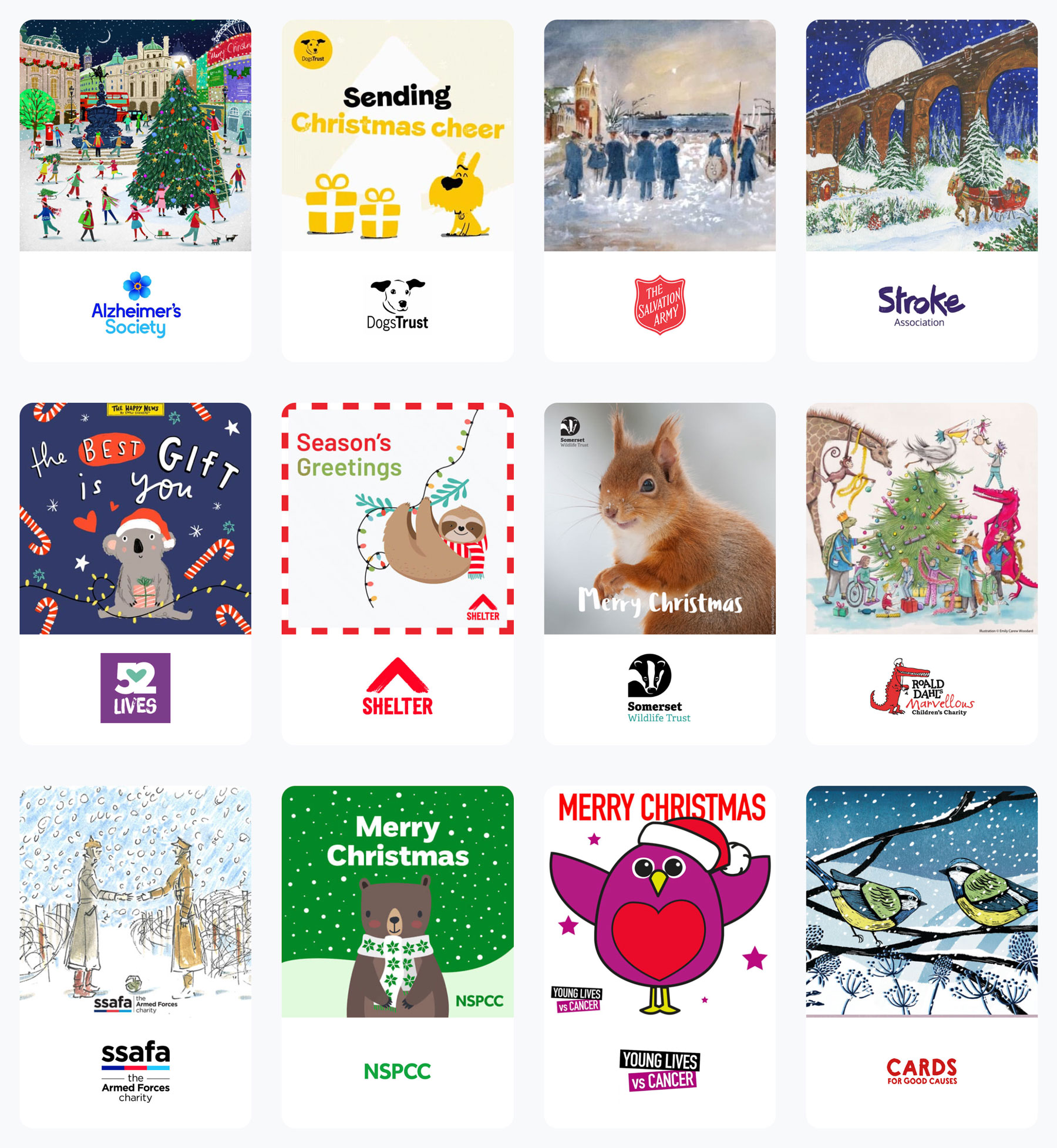1057x1148 pixels.
Task: Open the Somerset Wildlife Trust squirrel card
Action: [x=659, y=519]
